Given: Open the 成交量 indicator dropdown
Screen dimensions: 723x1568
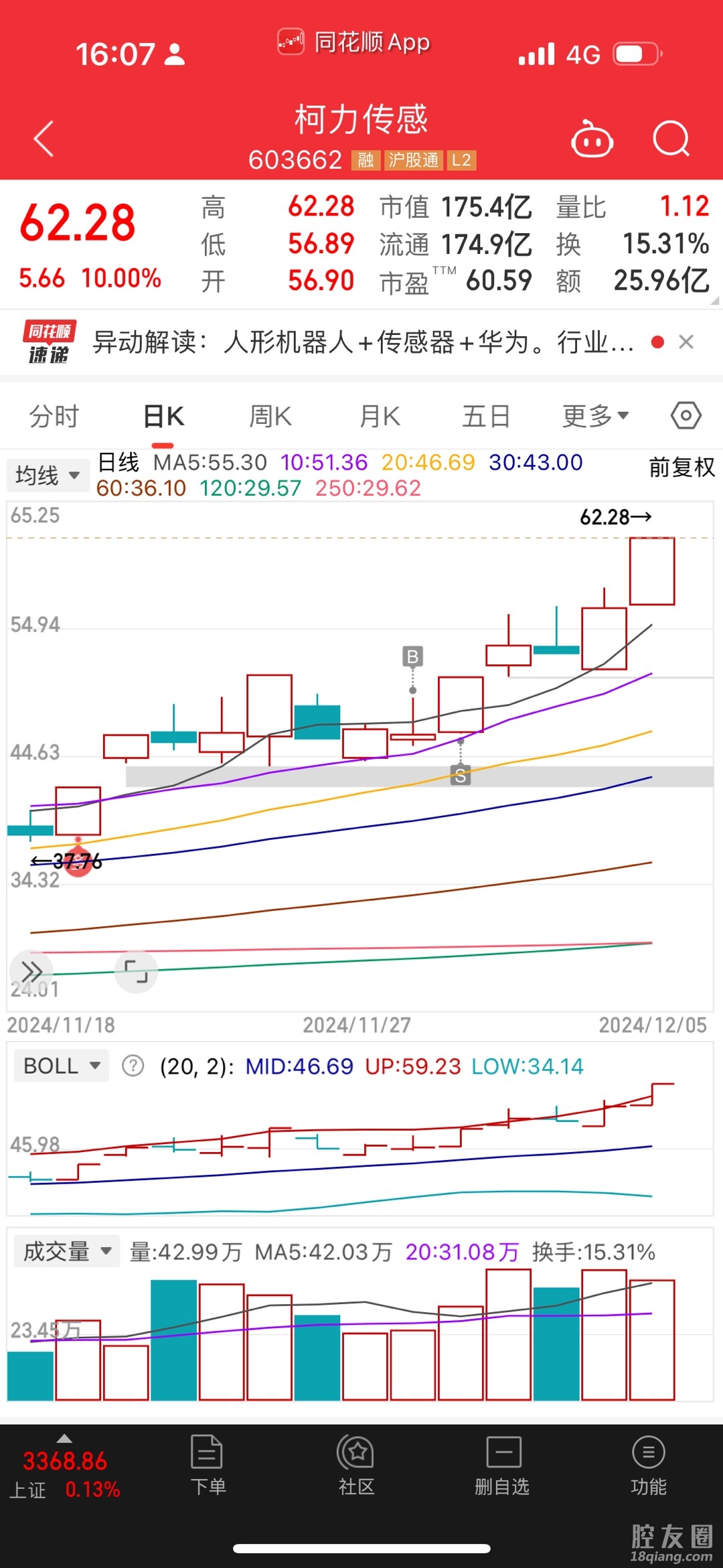Looking at the screenshot, I should (67, 1251).
